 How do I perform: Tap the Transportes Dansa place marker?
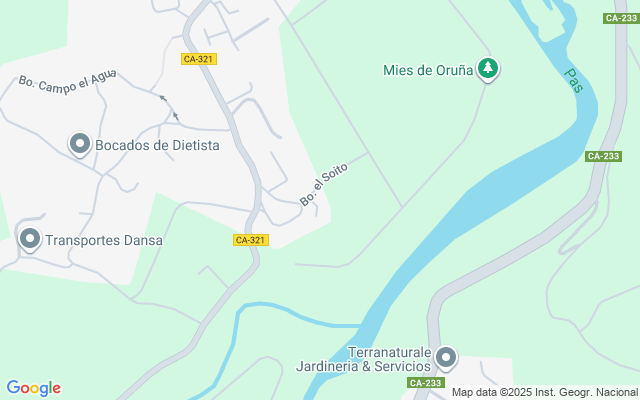(x=30, y=240)
